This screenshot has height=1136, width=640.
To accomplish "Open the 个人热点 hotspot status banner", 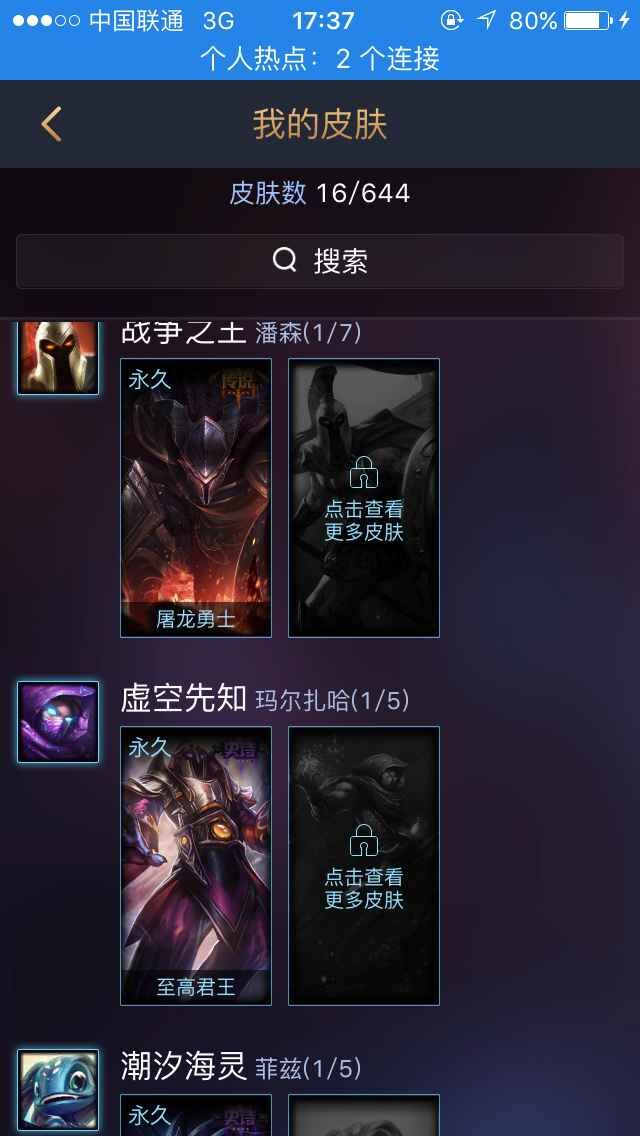I will pyautogui.click(x=320, y=59).
